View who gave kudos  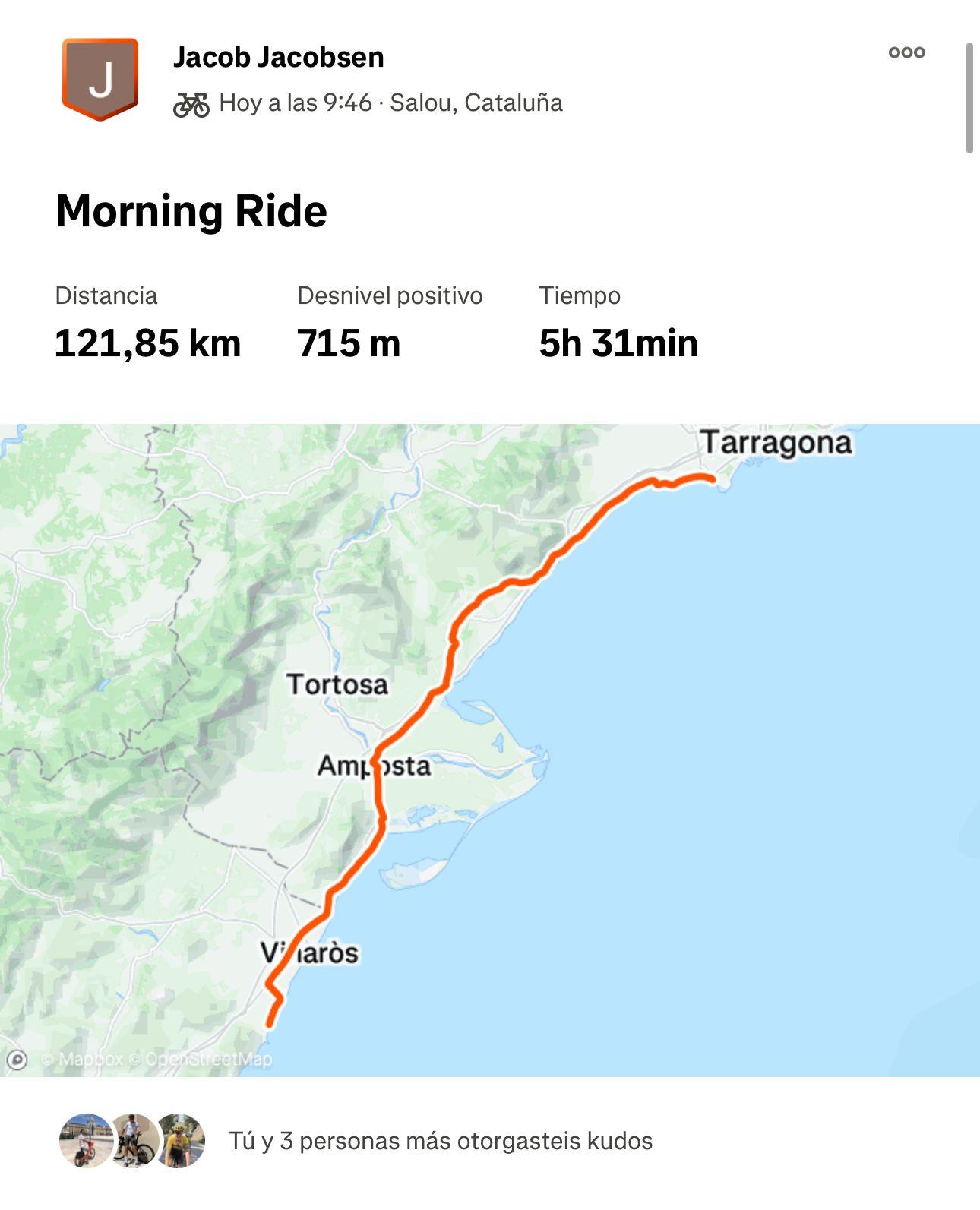click(439, 1140)
